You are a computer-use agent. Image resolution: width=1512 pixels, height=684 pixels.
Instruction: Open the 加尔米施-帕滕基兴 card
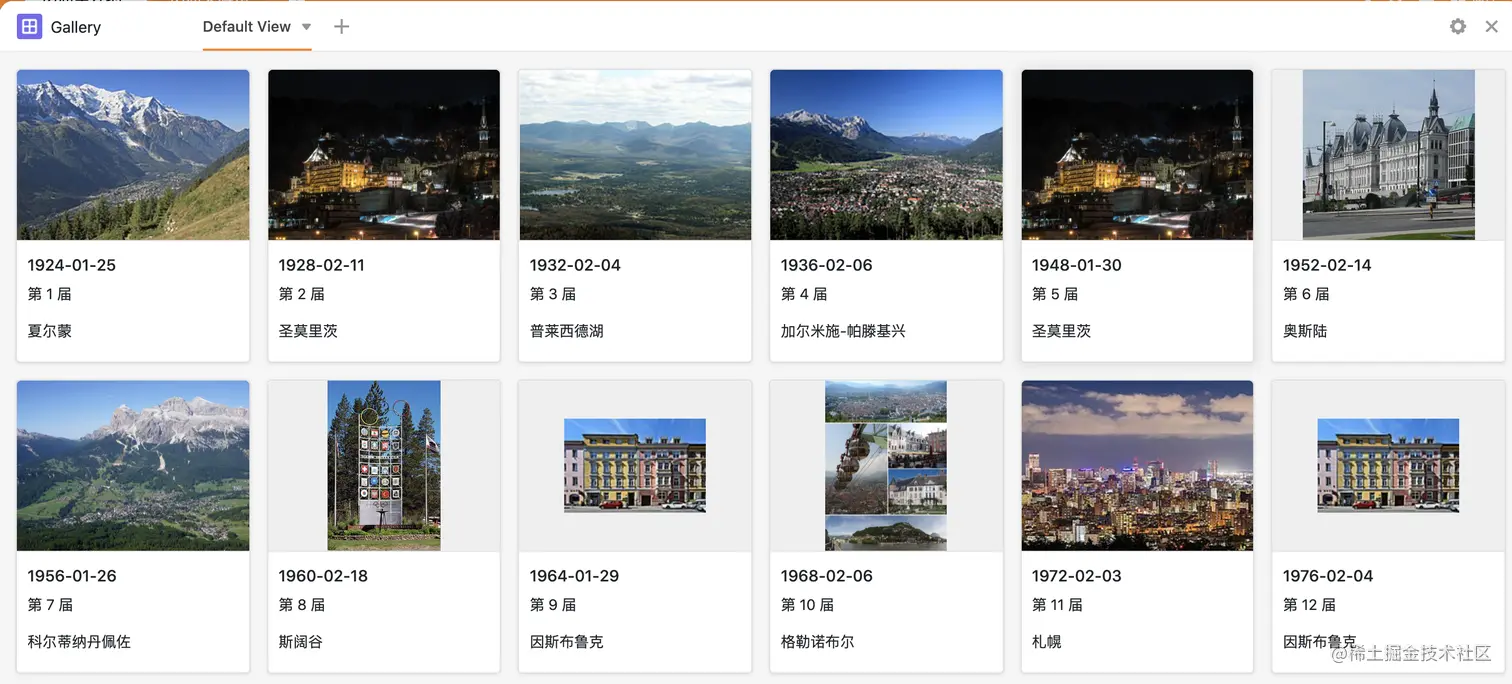(886, 215)
